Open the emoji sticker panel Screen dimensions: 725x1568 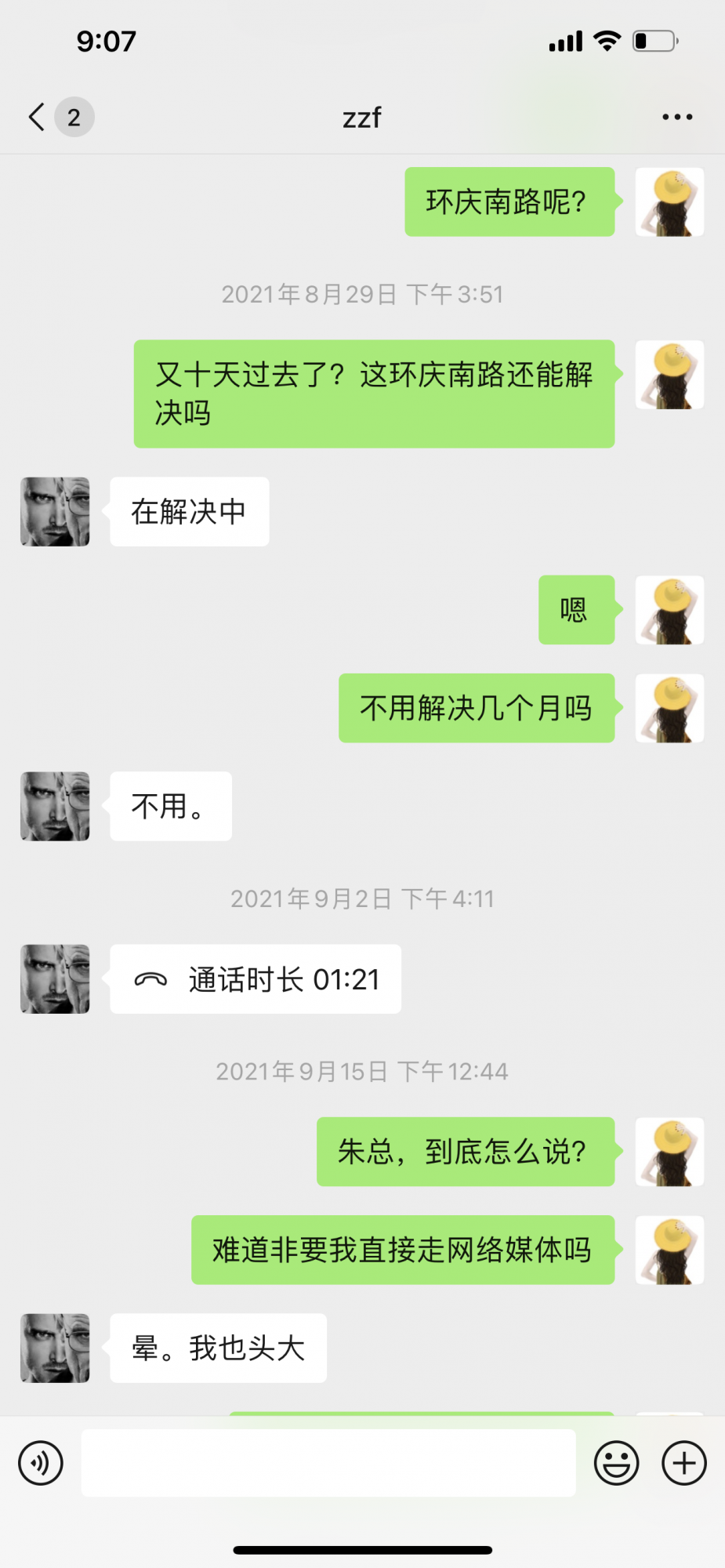(x=617, y=1463)
